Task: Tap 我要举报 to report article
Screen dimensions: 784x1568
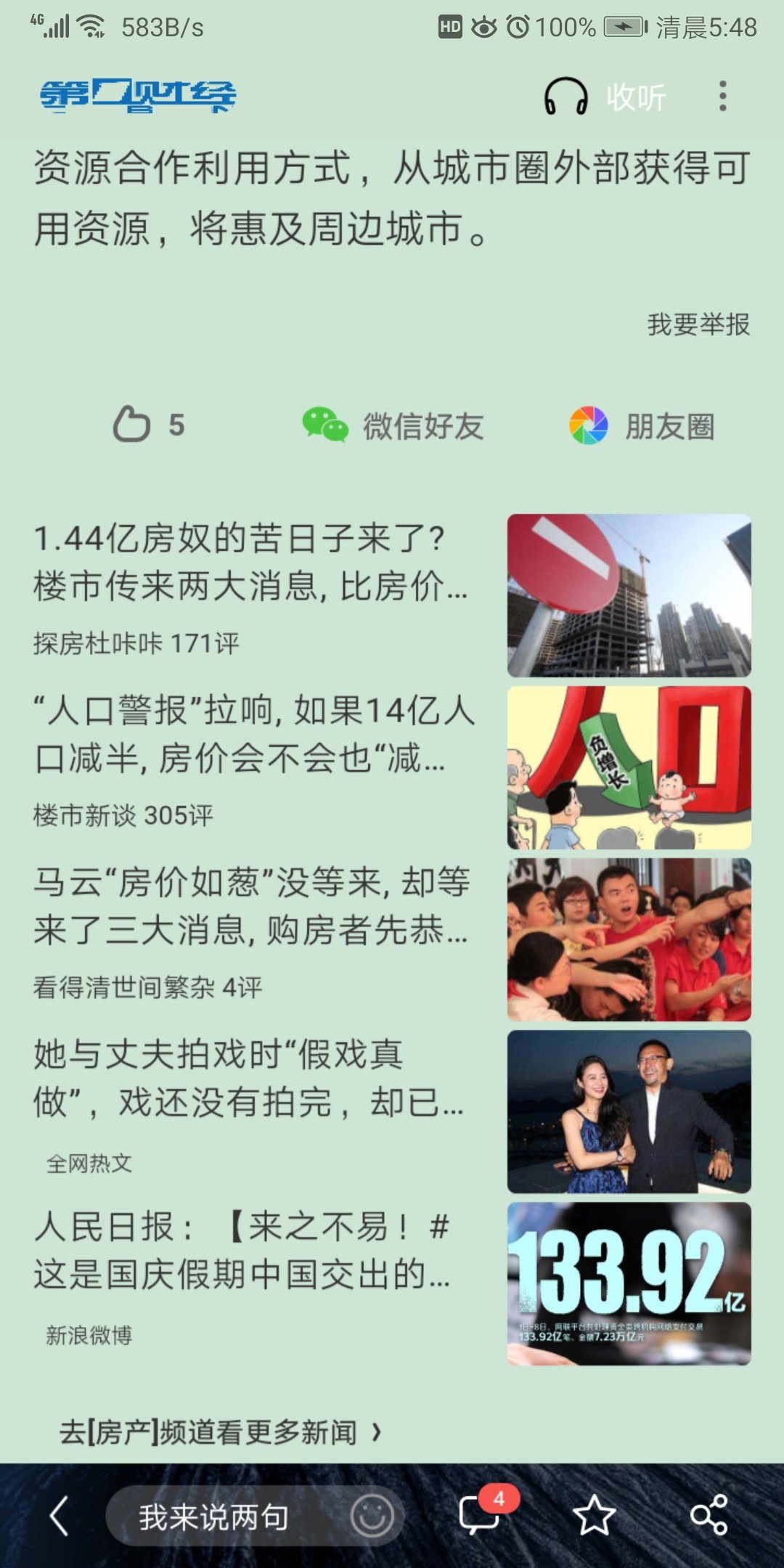Action: coord(698,324)
